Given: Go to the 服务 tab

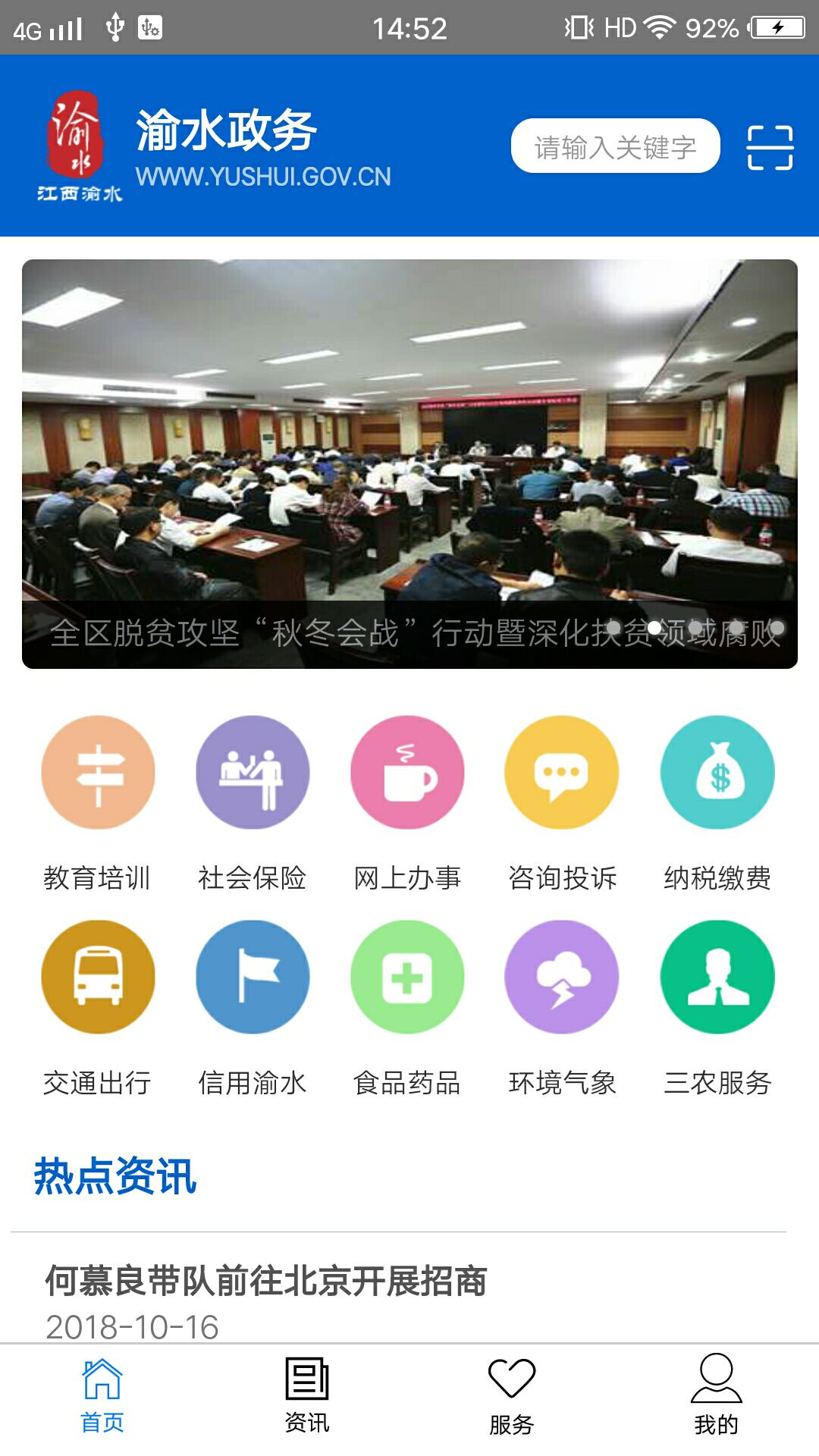Looking at the screenshot, I should coord(512,1396).
